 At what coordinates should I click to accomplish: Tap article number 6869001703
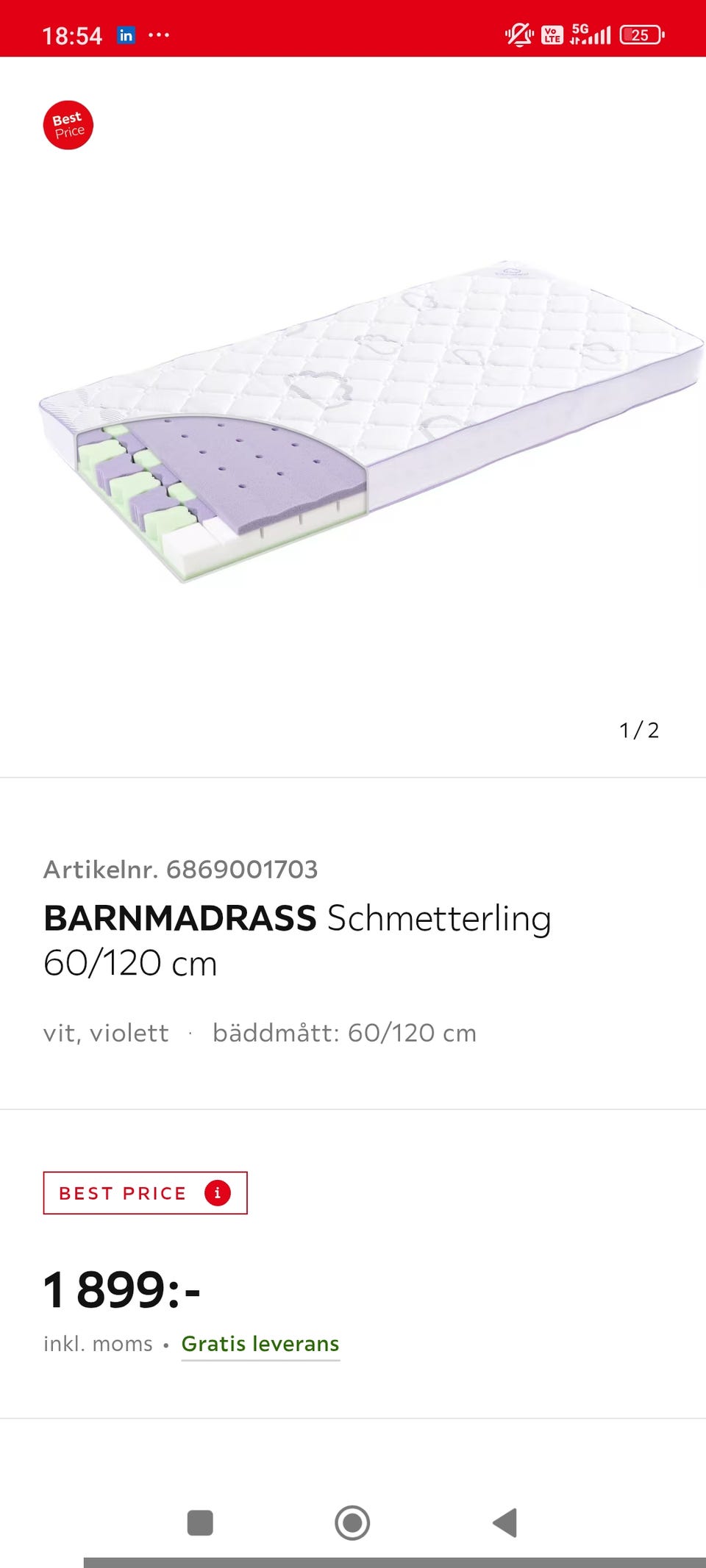point(182,869)
